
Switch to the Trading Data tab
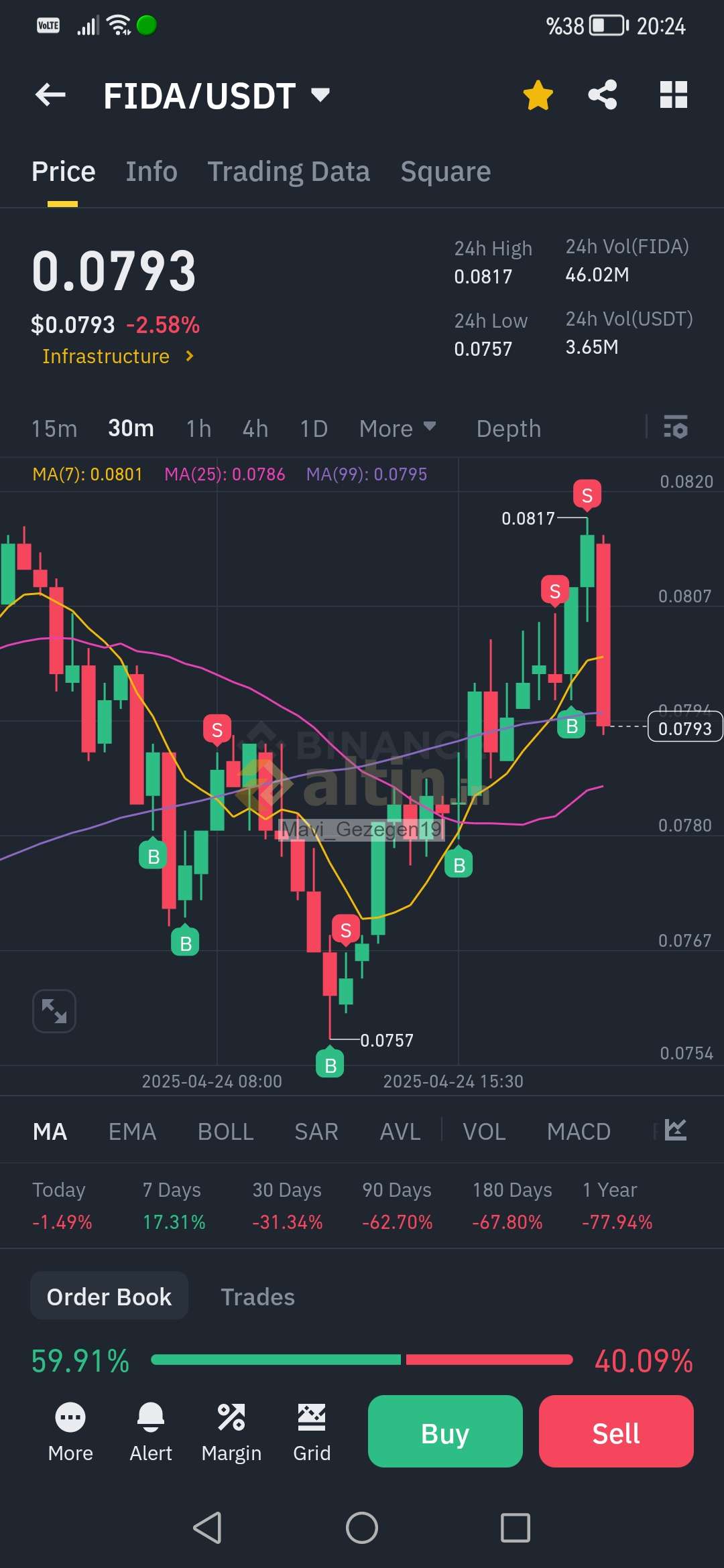[288, 172]
